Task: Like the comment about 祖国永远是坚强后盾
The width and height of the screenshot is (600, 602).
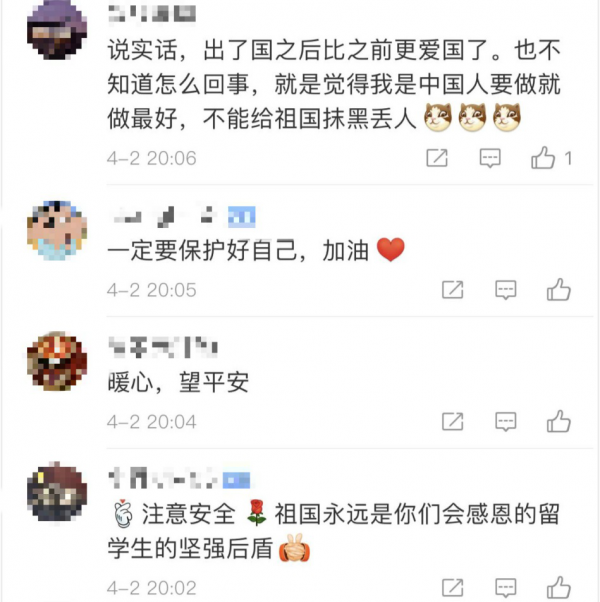Action: pos(558,586)
